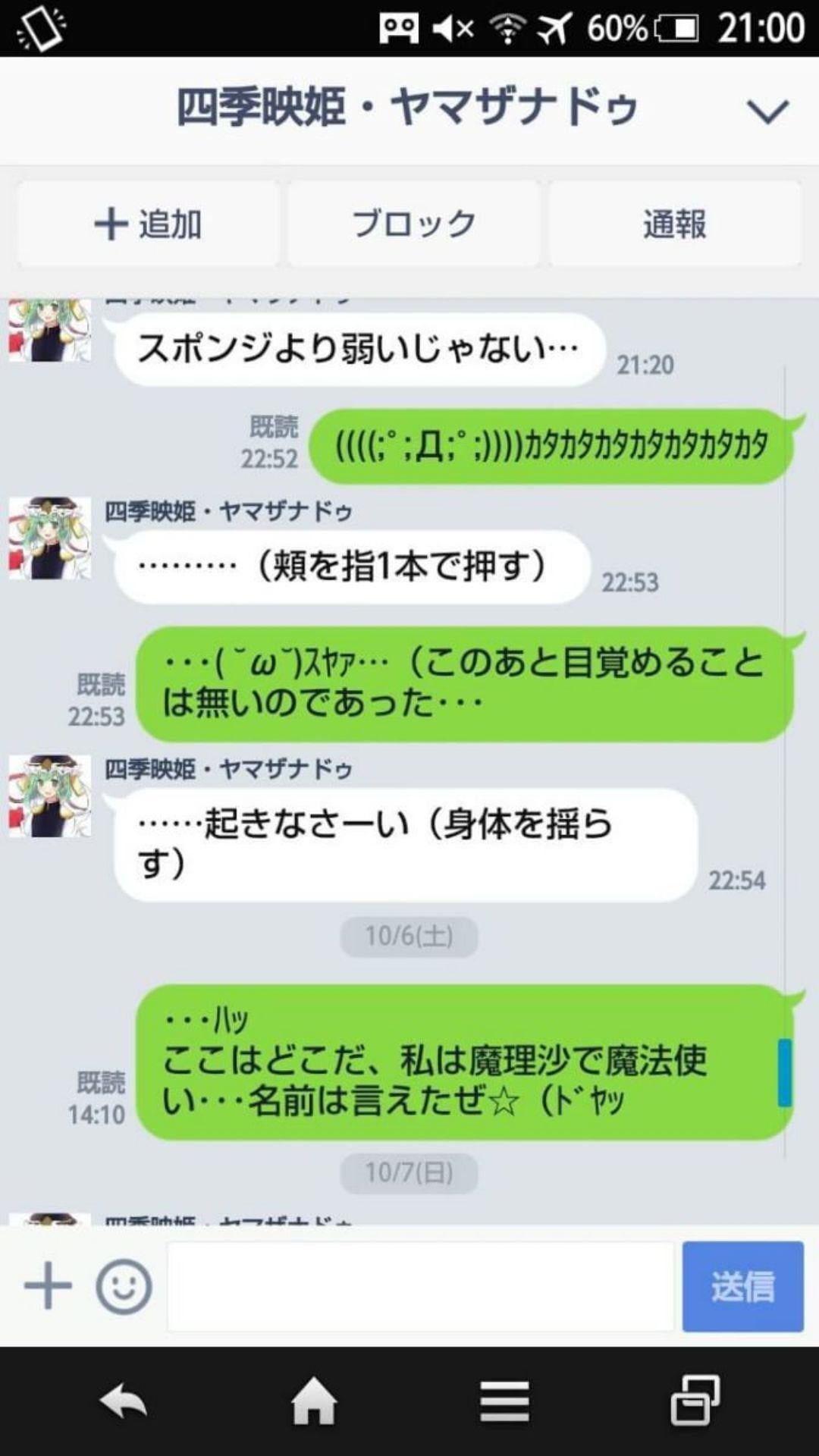Open recent apps with the overview icon
This screenshot has width=819, height=1456.
[698, 1402]
